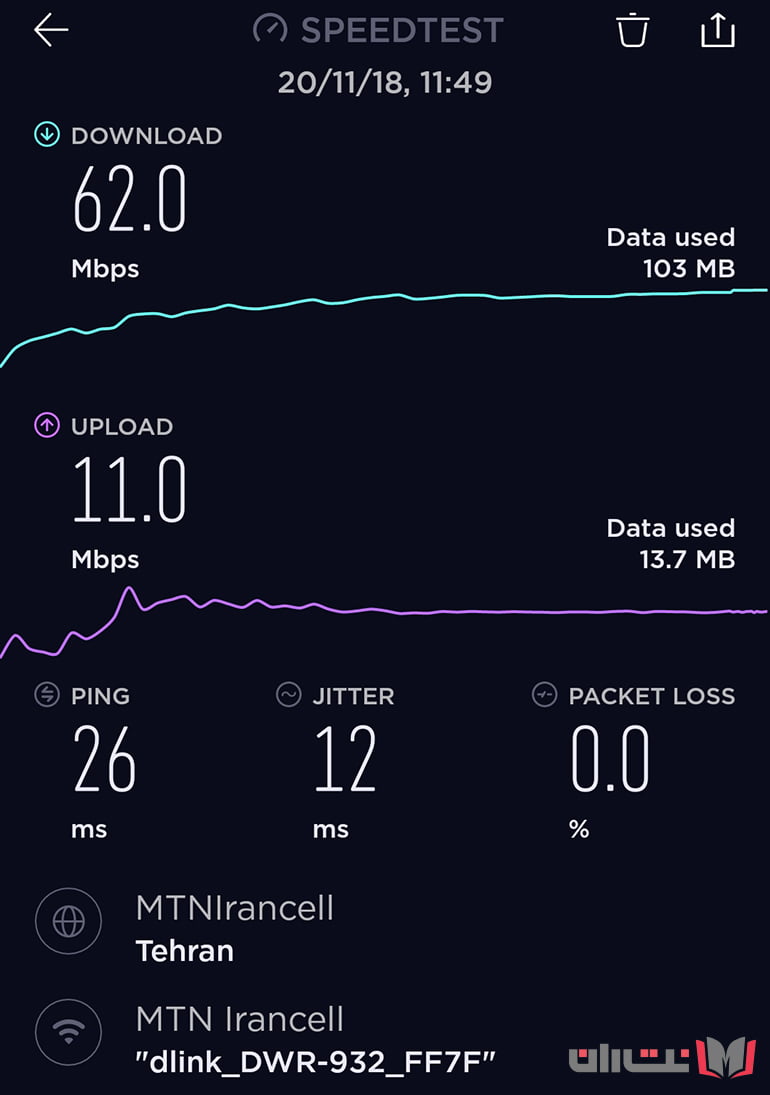Delete this speed test result
Image resolution: width=770 pixels, height=1095 pixels.
coord(632,30)
